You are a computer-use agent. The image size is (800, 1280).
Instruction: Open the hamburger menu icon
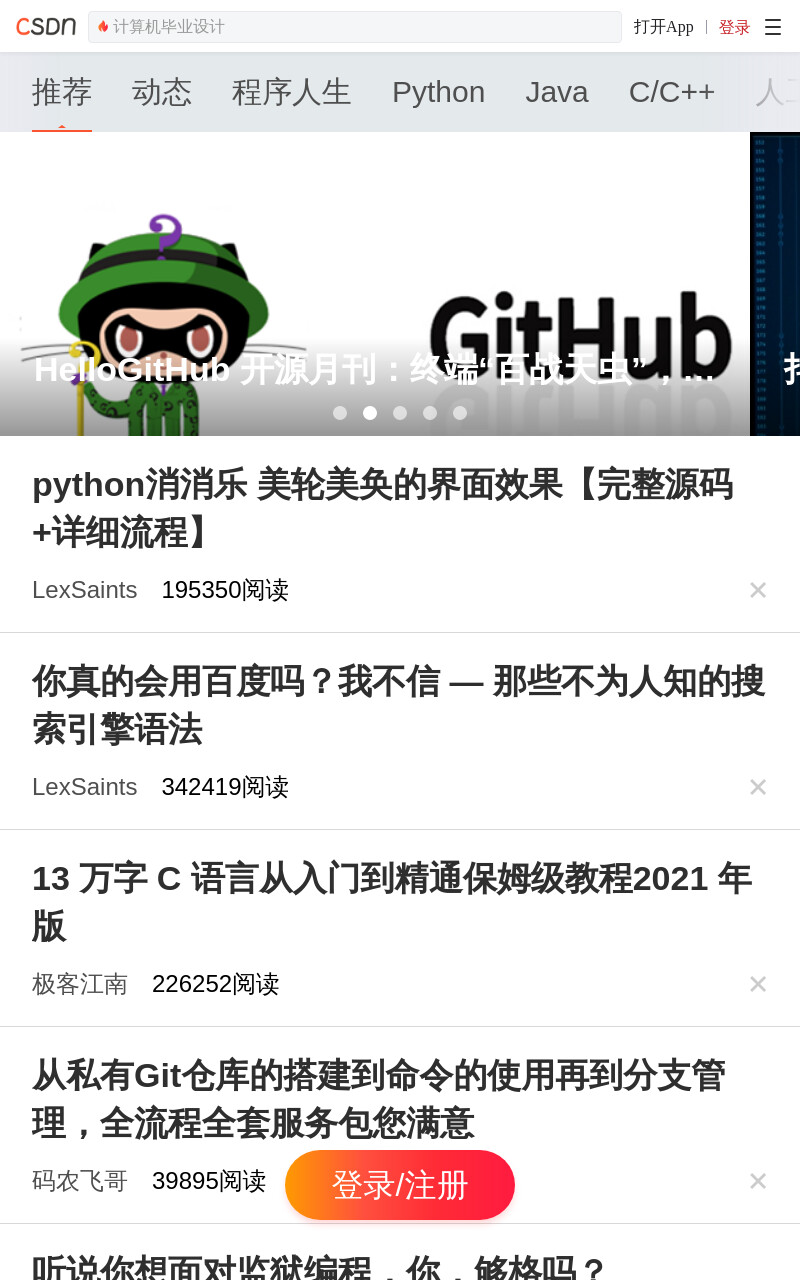tap(773, 27)
